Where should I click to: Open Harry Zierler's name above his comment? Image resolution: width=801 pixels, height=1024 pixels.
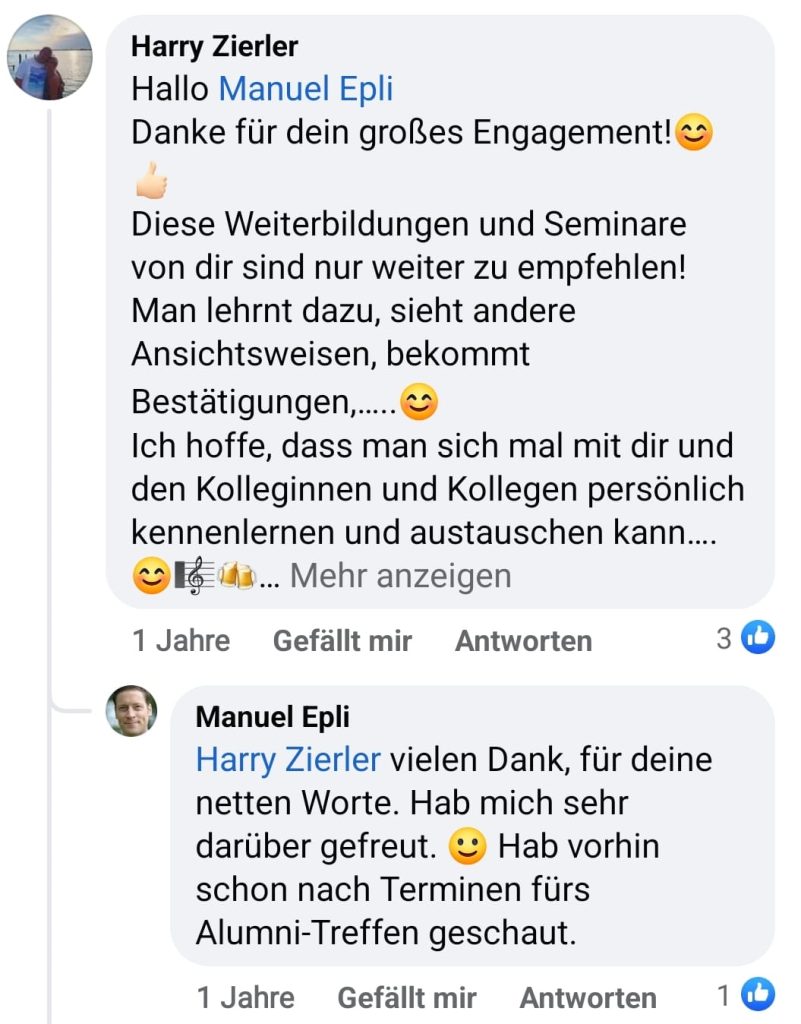click(215, 46)
